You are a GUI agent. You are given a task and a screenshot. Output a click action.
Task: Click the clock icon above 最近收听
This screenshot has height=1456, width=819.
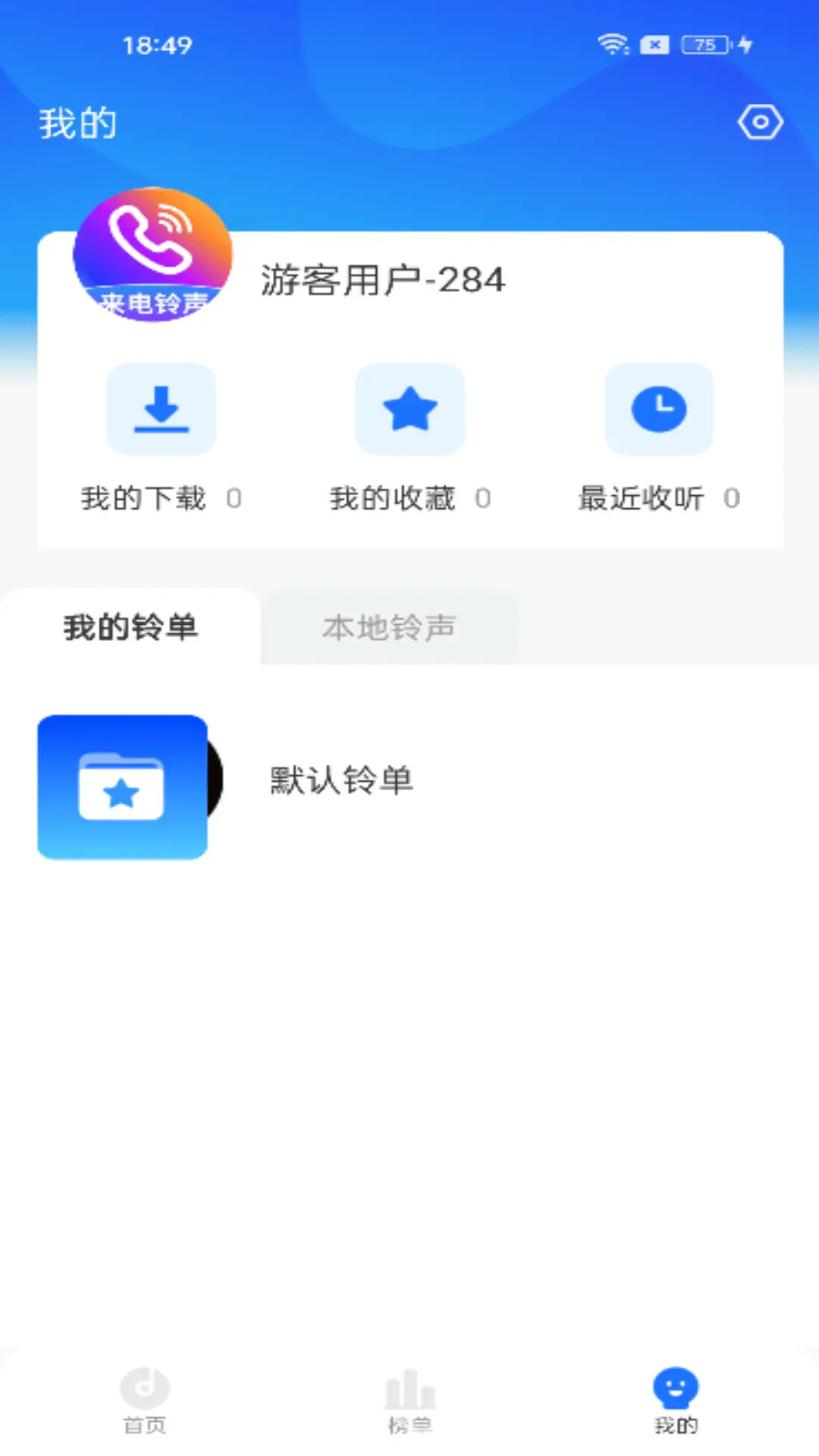point(657,409)
